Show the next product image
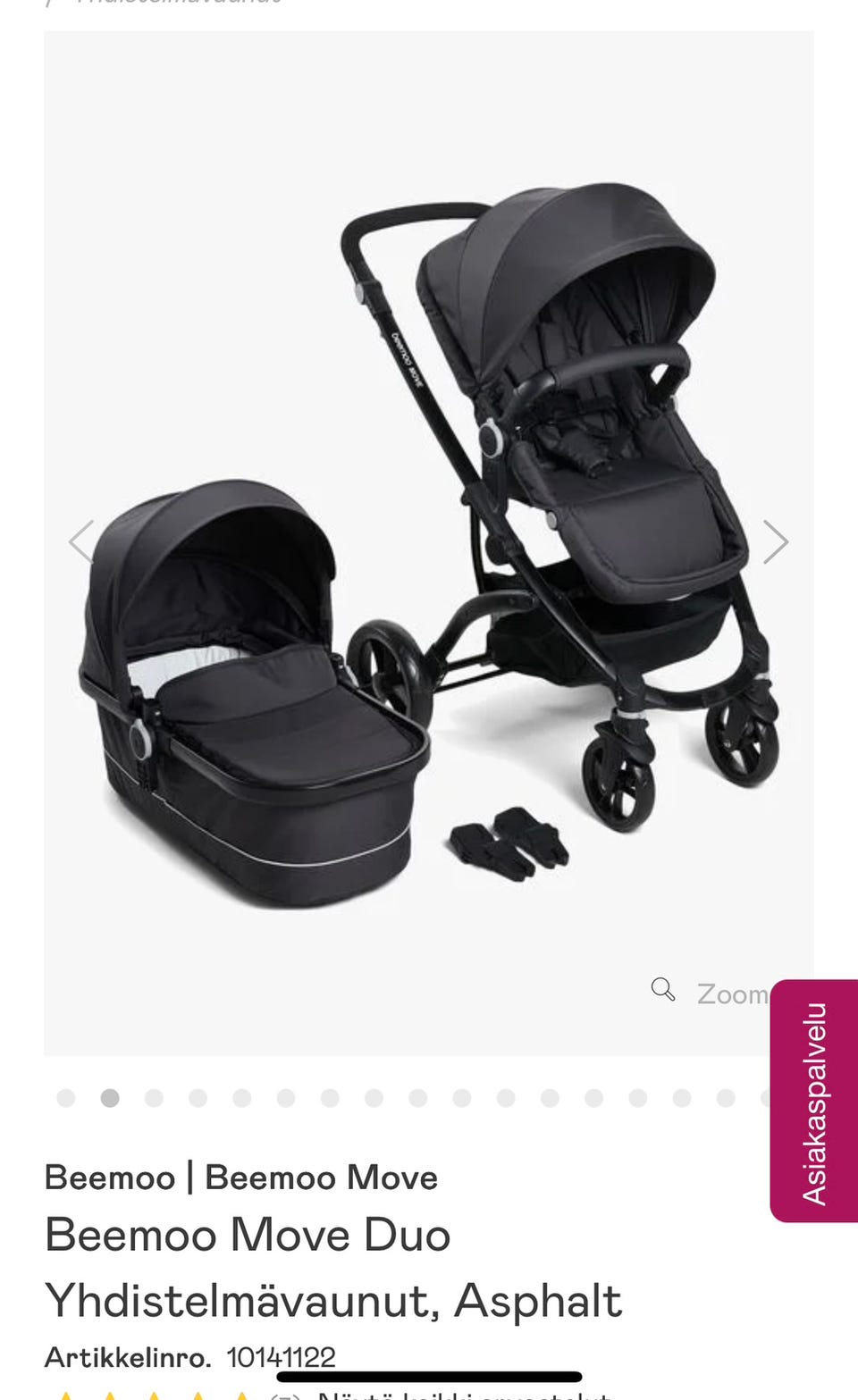858x1400 pixels. click(x=775, y=541)
